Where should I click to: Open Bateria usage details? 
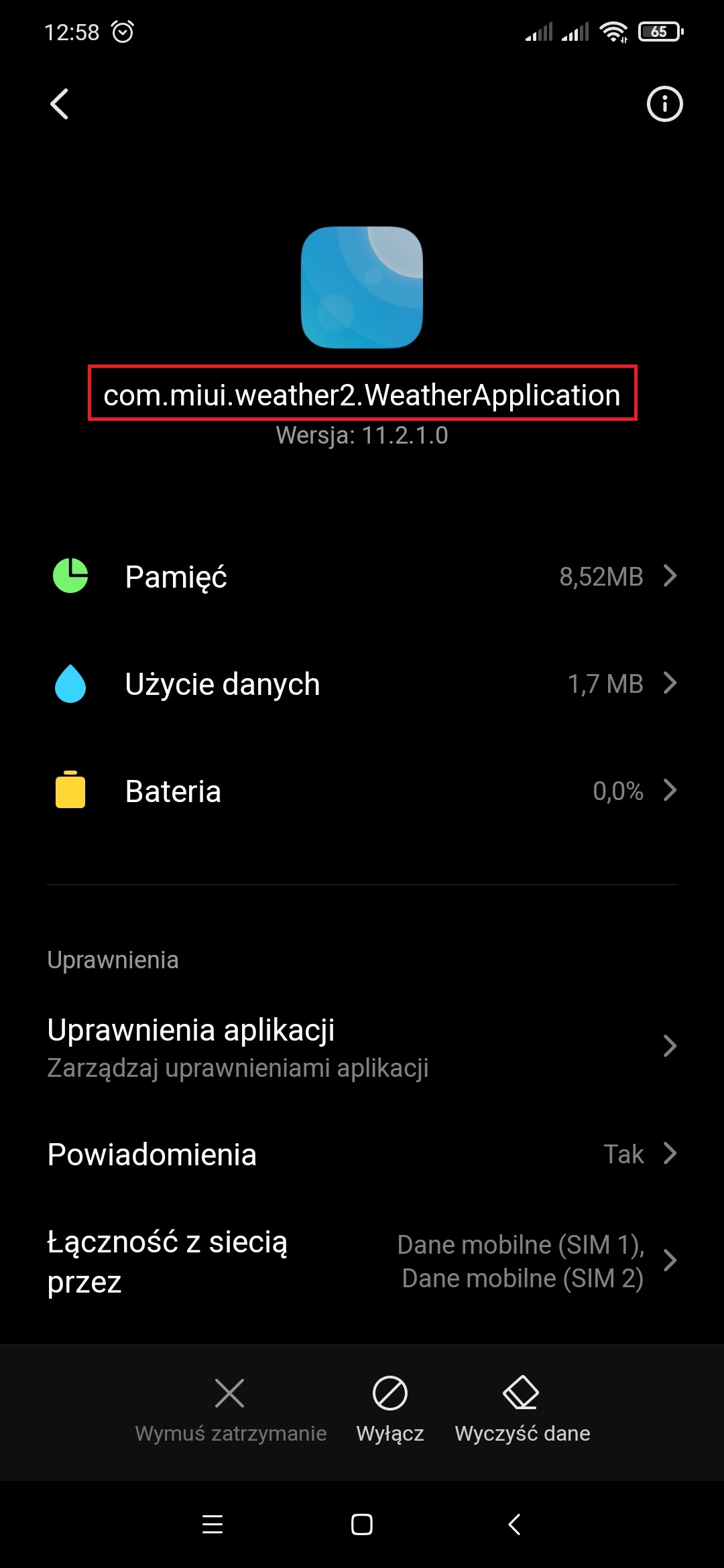point(362,791)
